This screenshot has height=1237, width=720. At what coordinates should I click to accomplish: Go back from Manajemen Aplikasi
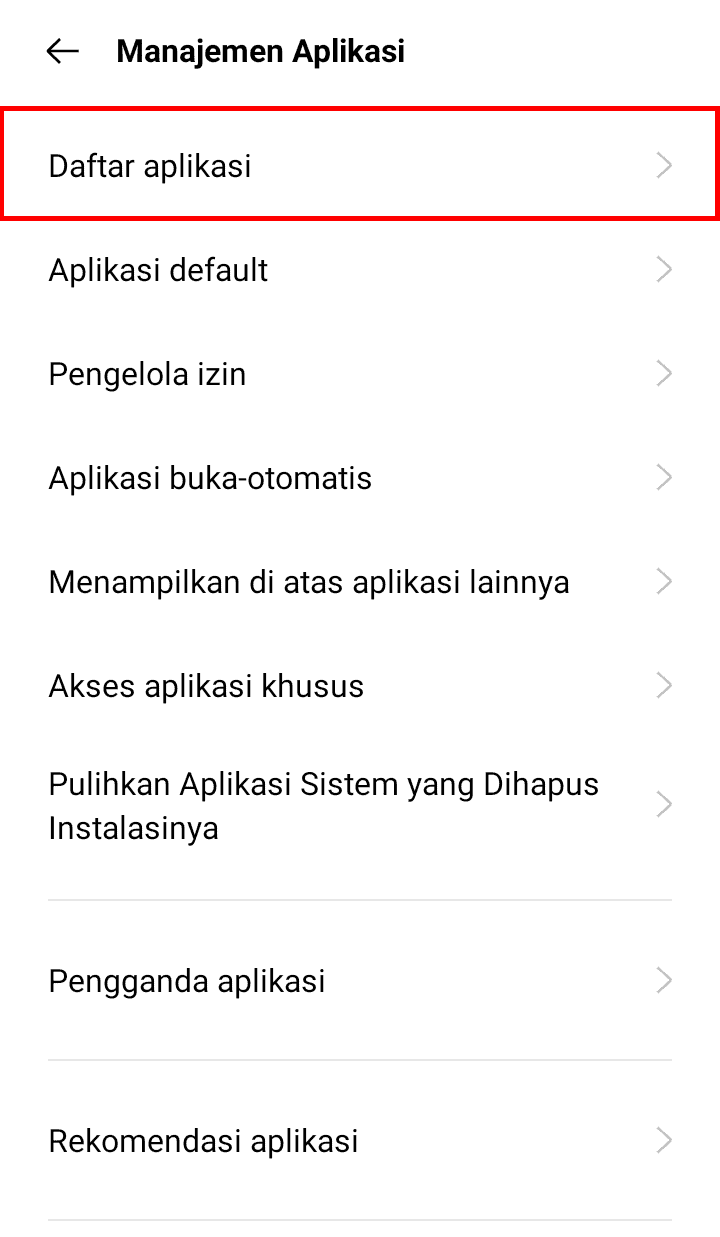coord(62,51)
